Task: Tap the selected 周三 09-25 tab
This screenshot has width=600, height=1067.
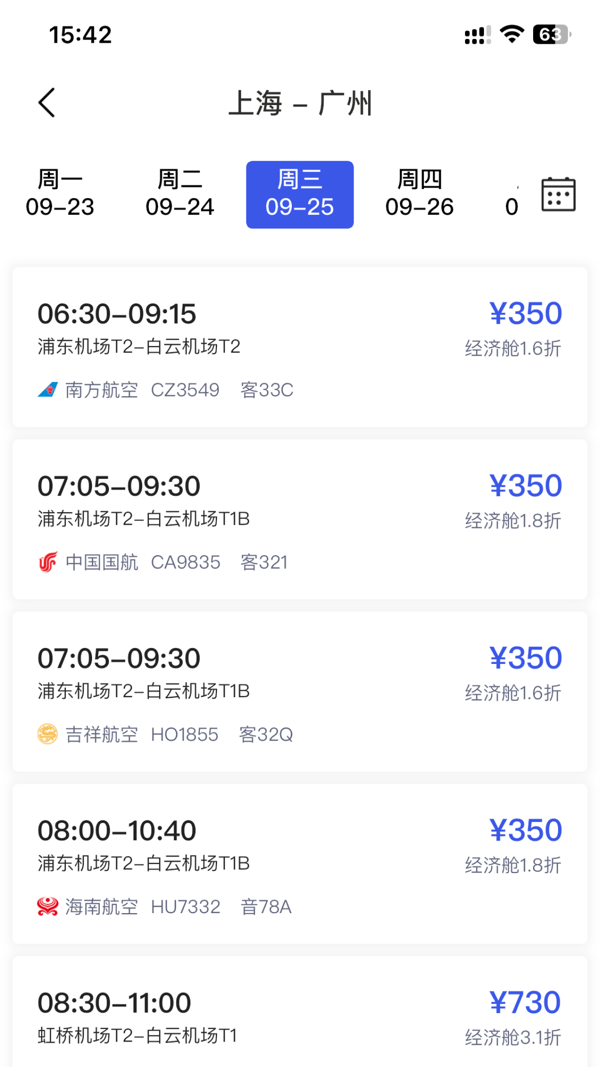Action: pyautogui.click(x=300, y=195)
